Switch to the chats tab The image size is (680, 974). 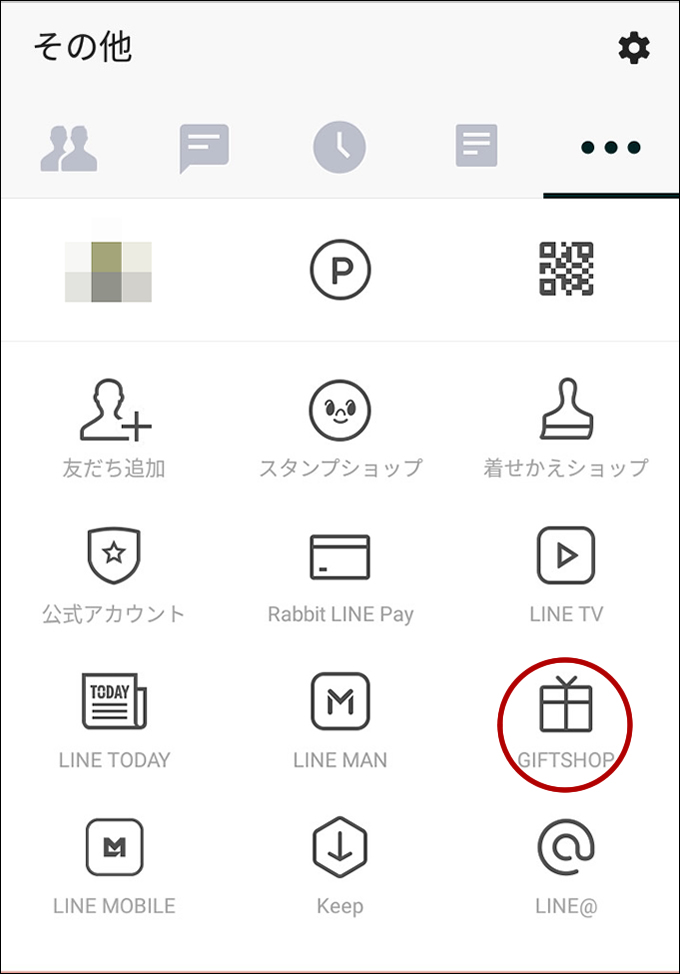[x=204, y=148]
